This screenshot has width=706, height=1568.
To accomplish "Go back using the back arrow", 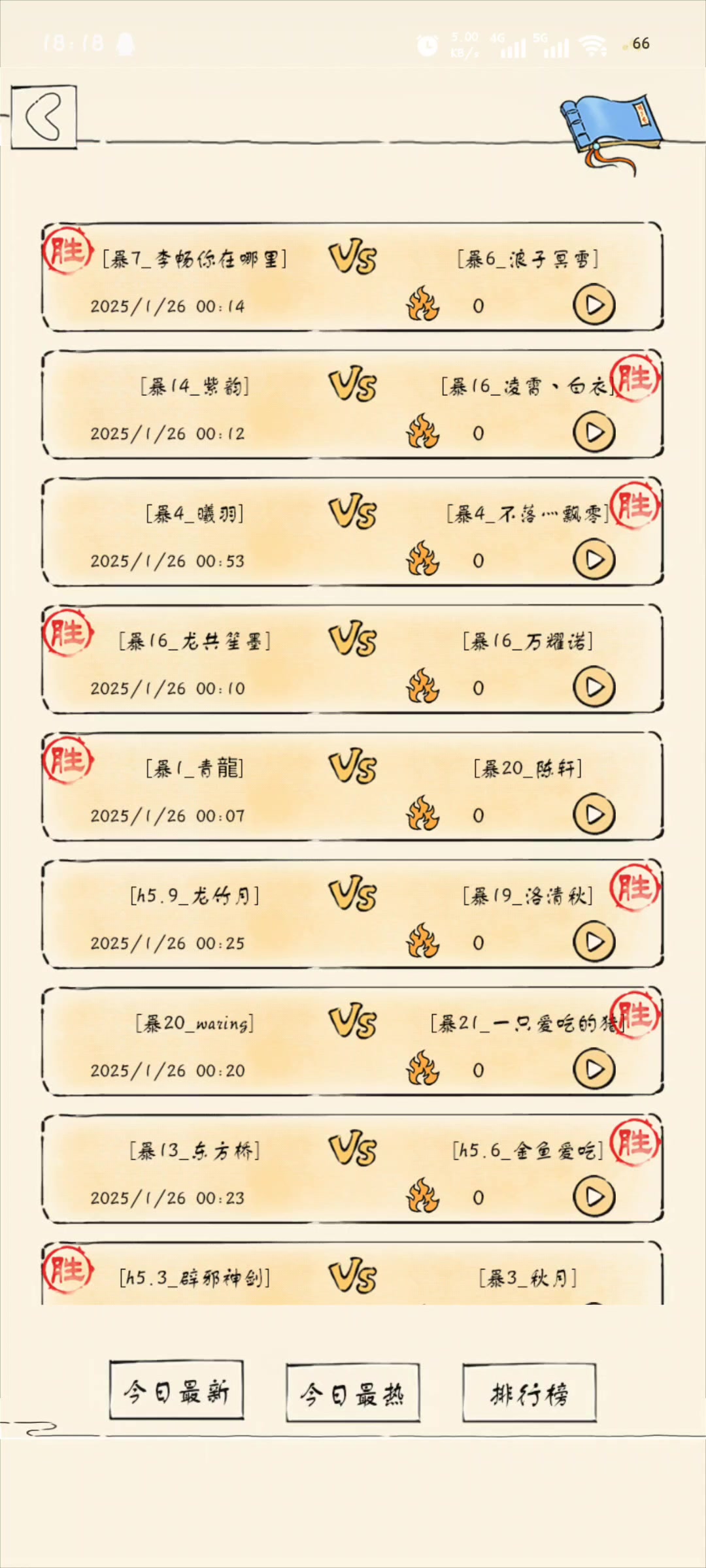I will click(x=44, y=118).
